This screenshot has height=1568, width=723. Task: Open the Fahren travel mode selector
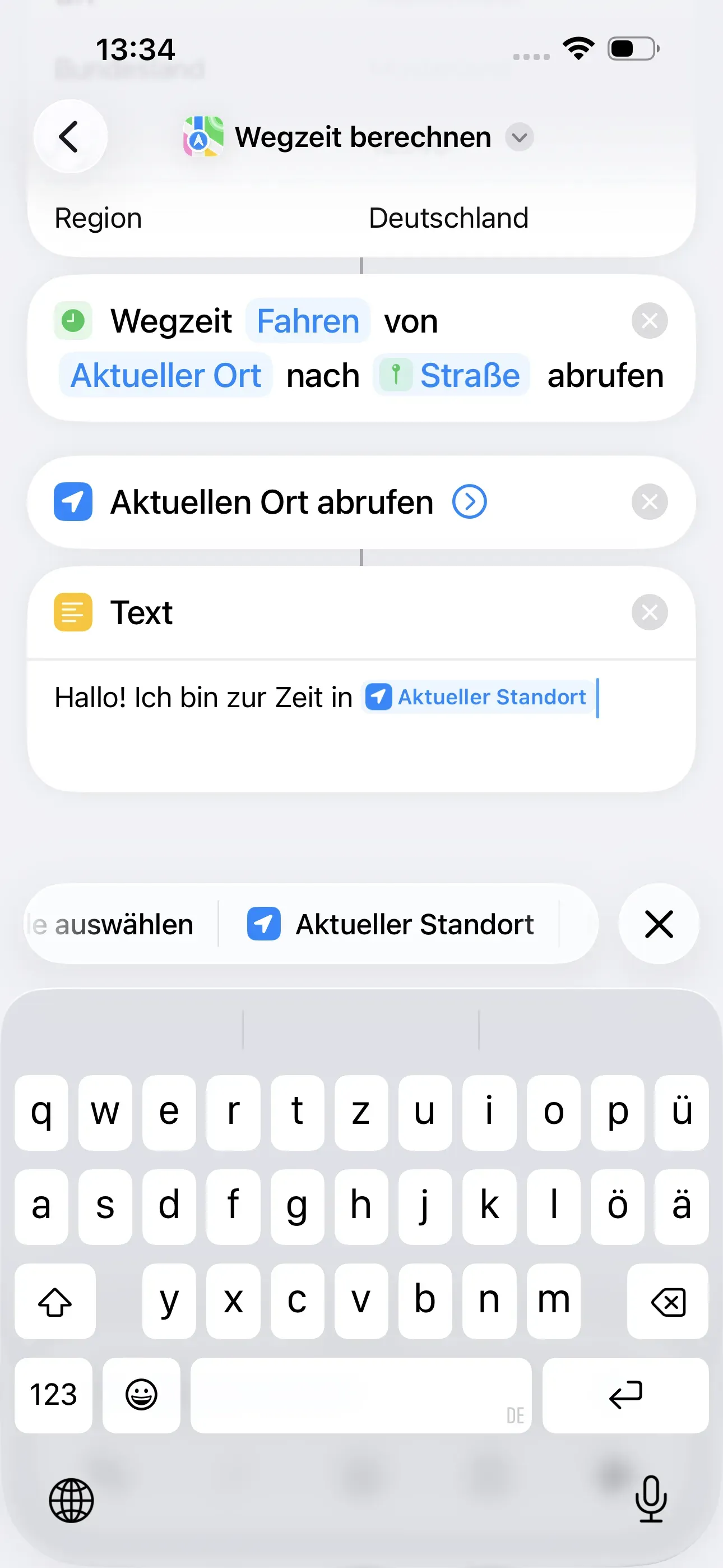pos(307,321)
